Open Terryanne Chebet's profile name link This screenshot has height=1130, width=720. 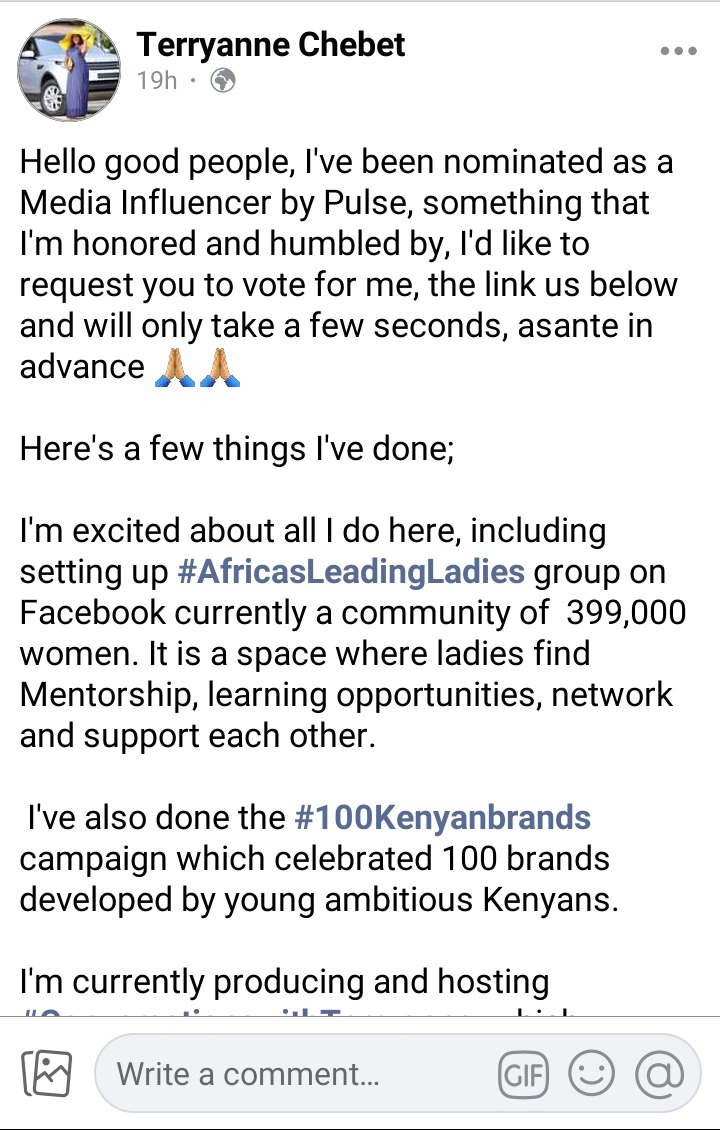[x=271, y=45]
